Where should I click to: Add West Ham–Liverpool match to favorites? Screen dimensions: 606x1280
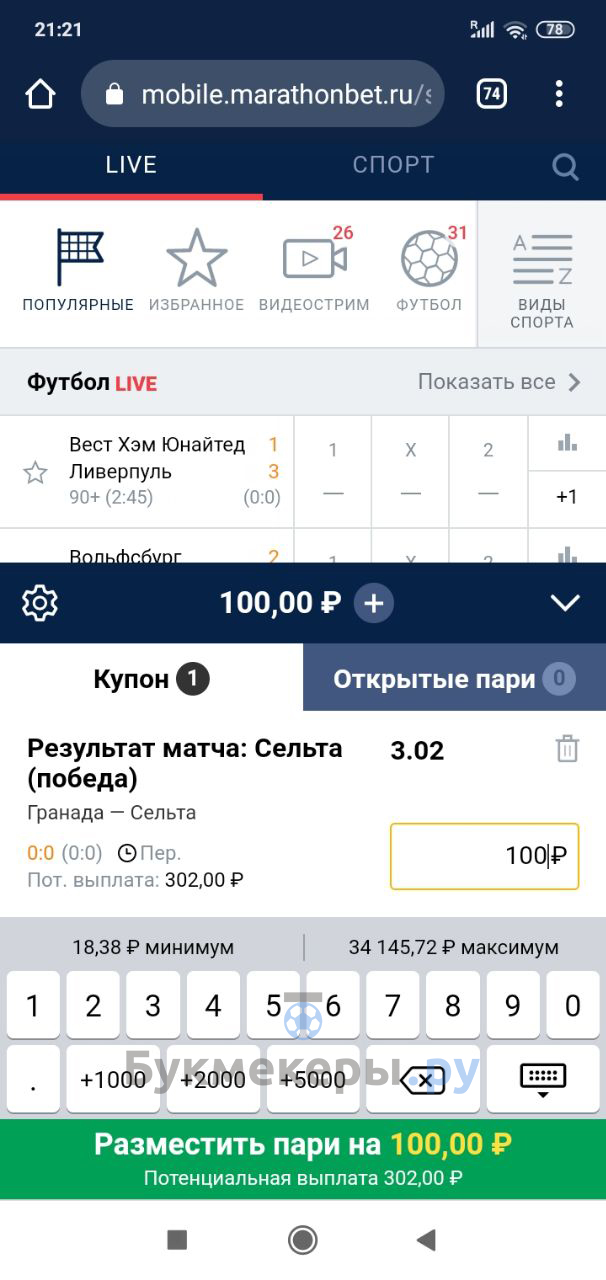(35, 473)
